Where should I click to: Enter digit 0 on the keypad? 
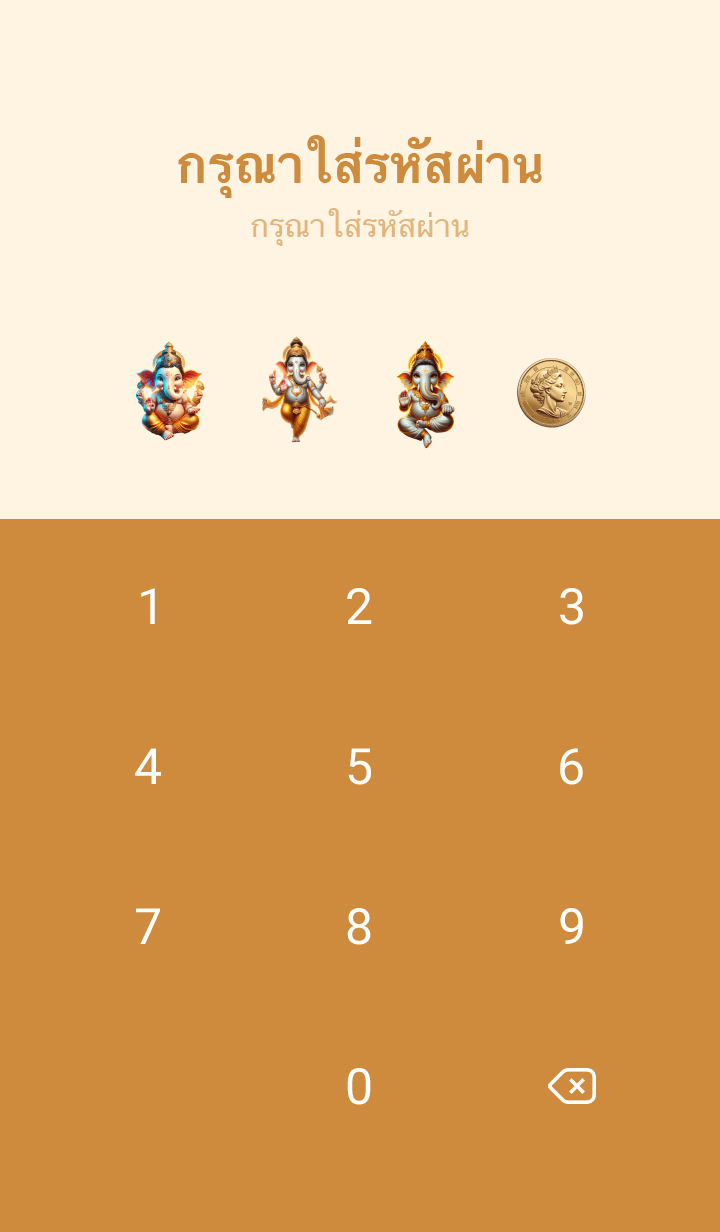tap(359, 1087)
